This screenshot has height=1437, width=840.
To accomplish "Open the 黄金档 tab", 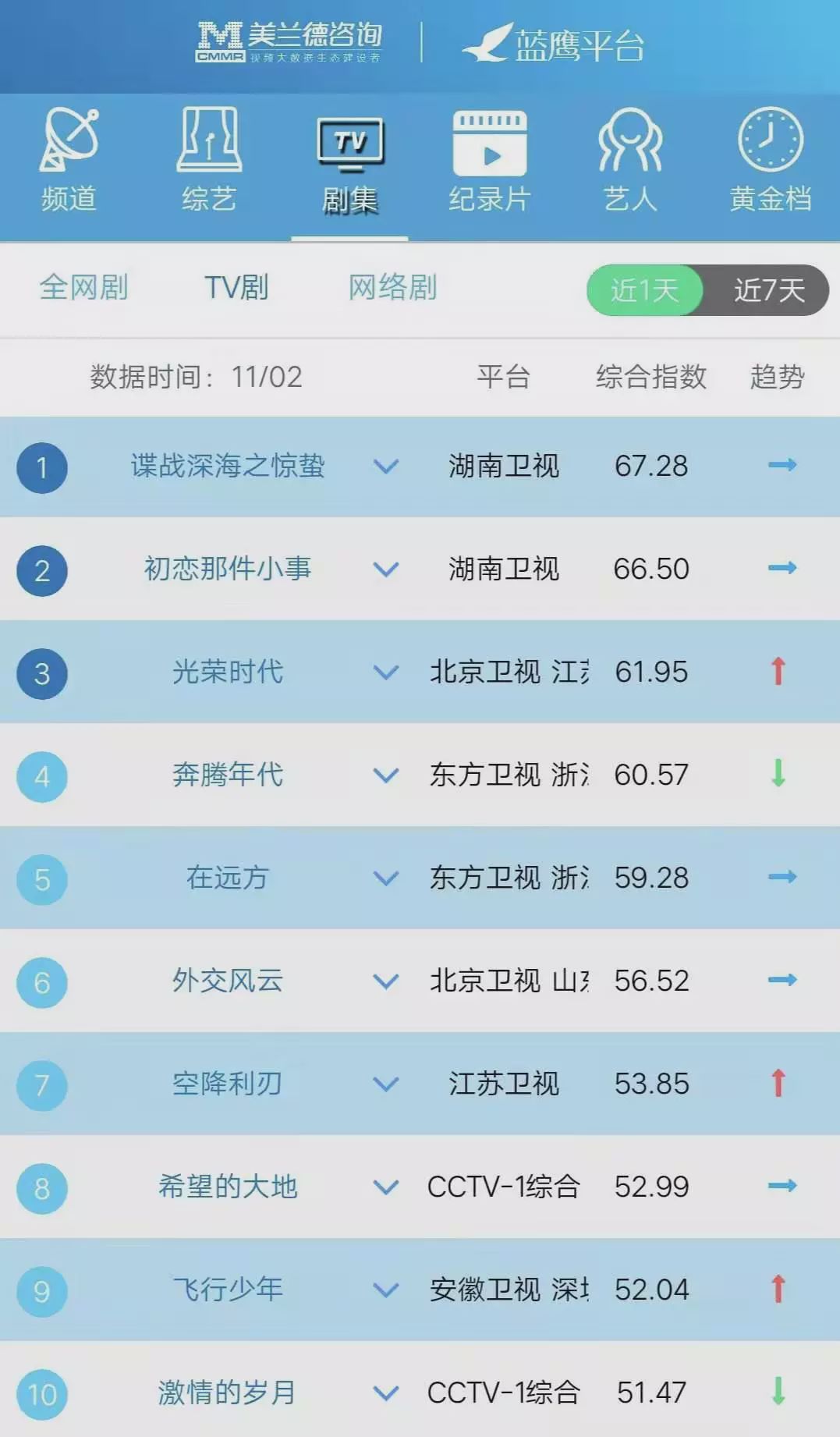I will (771, 161).
